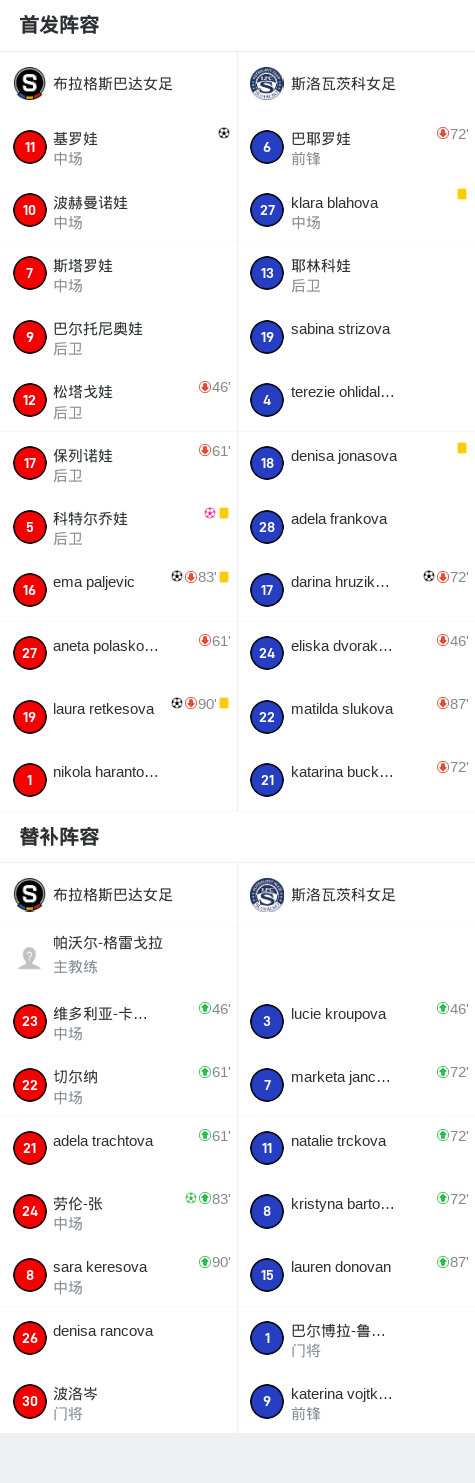Select matilda slukova number 22

pyautogui.click(x=356, y=717)
